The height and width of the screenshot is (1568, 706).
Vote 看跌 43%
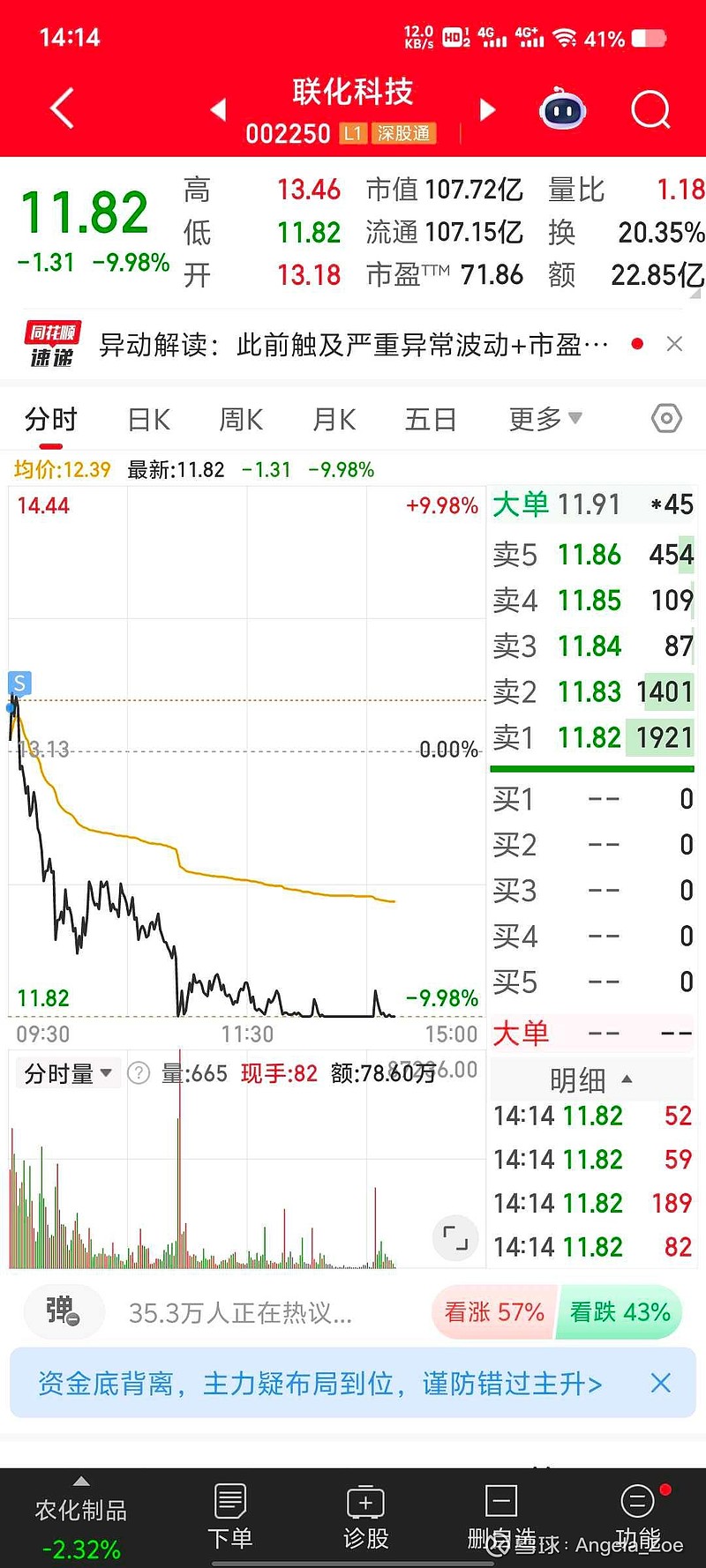click(620, 1312)
